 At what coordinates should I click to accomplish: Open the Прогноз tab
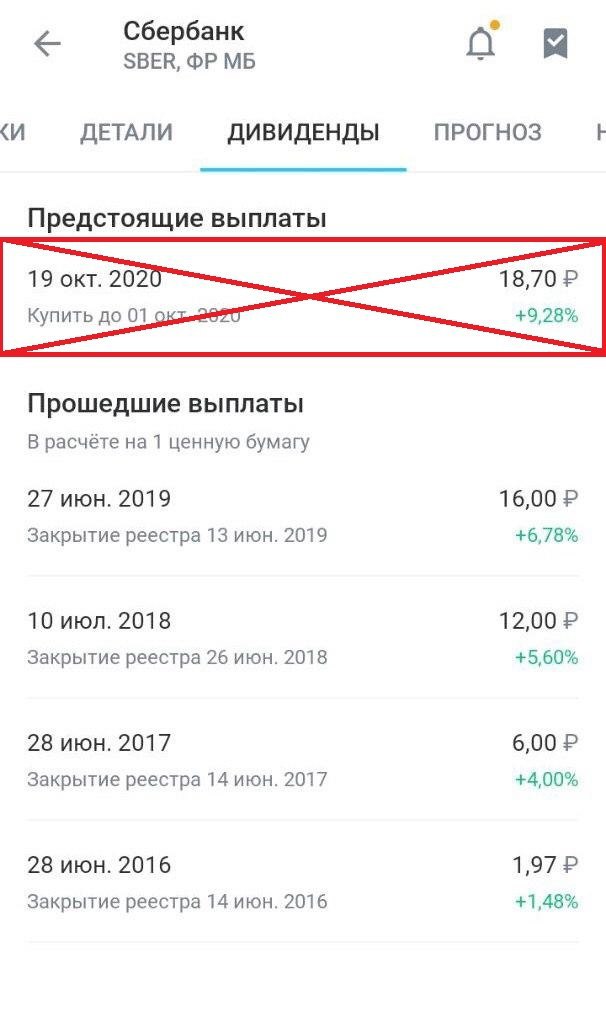(488, 132)
